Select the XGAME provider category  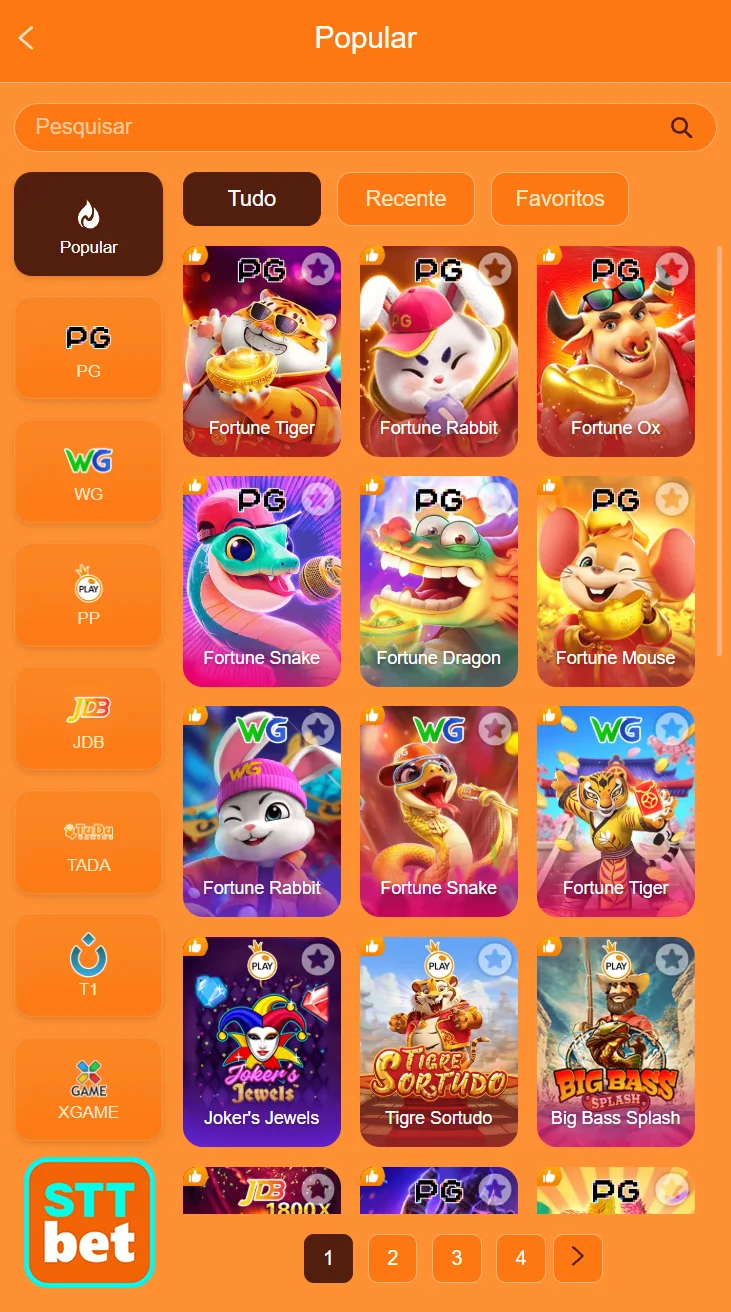click(88, 1089)
